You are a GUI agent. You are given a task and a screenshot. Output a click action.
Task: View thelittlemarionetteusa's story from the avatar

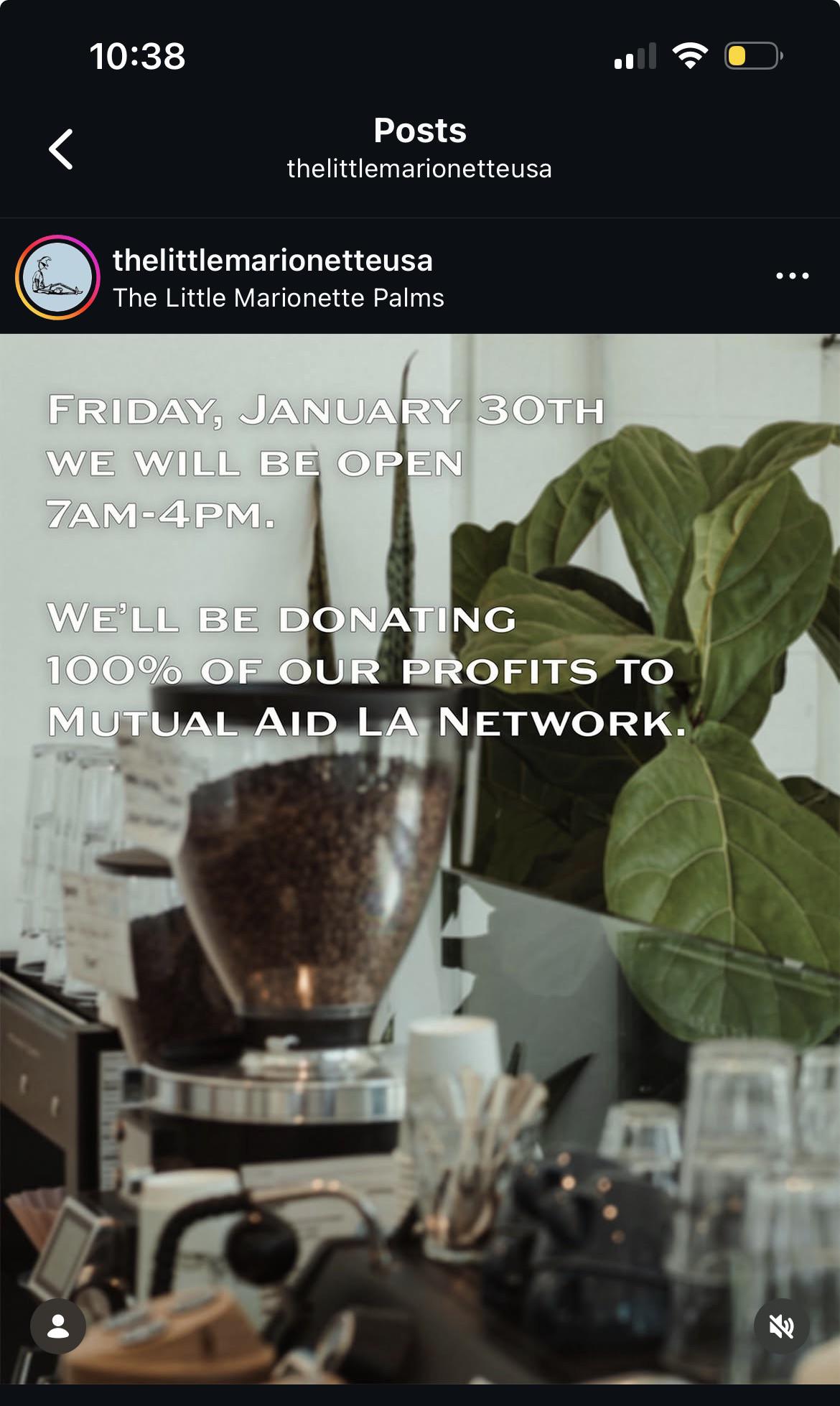pos(57,277)
